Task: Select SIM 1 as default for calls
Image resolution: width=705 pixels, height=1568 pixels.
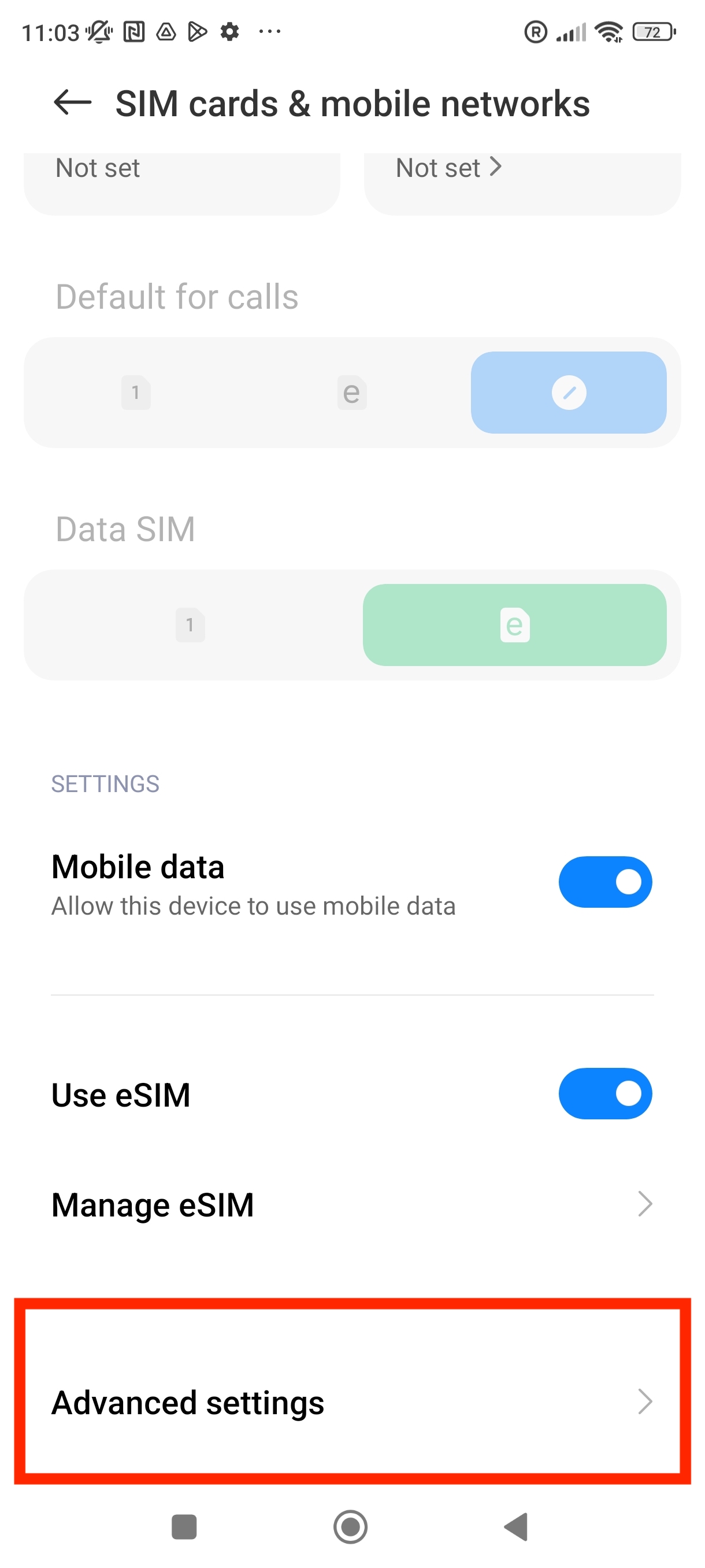Action: (136, 393)
